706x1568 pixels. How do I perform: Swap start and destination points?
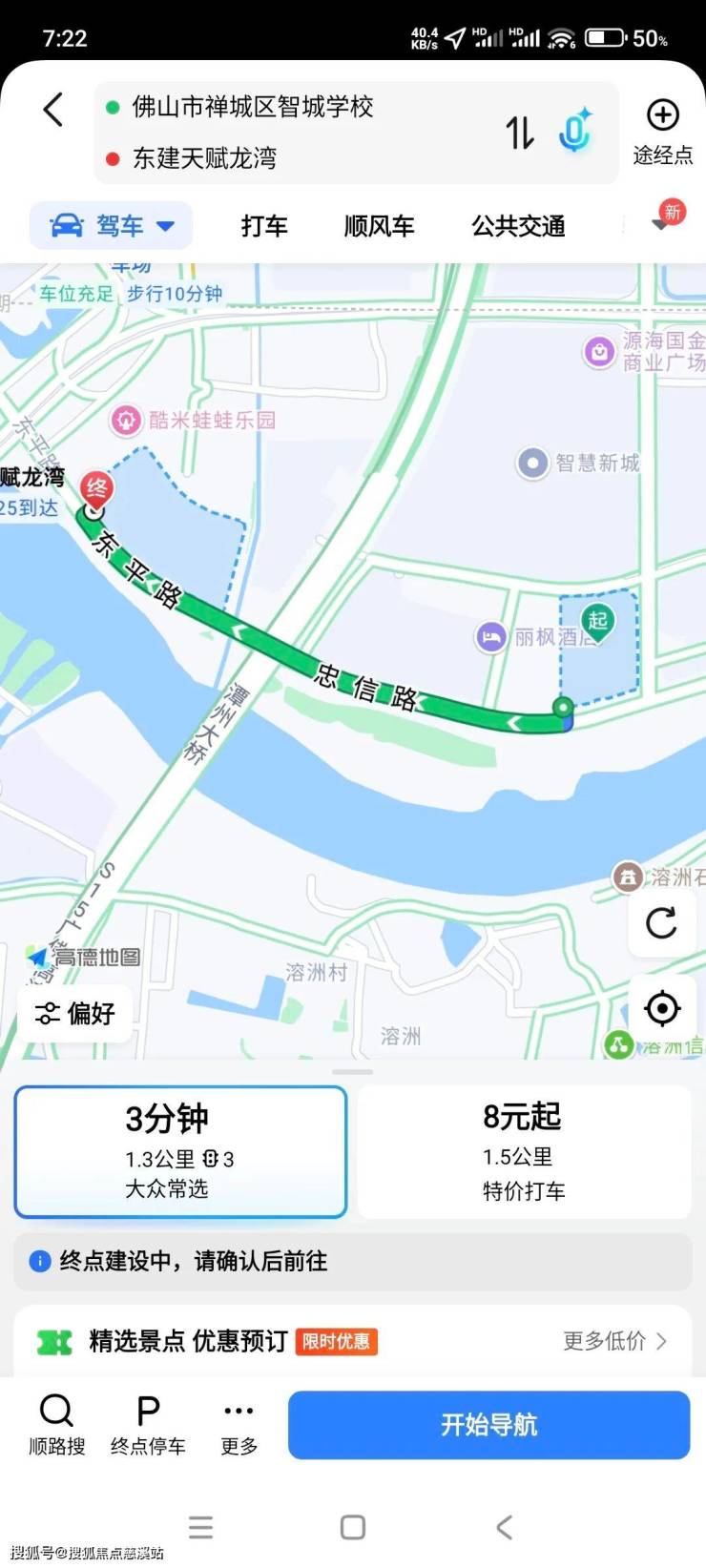tap(520, 133)
